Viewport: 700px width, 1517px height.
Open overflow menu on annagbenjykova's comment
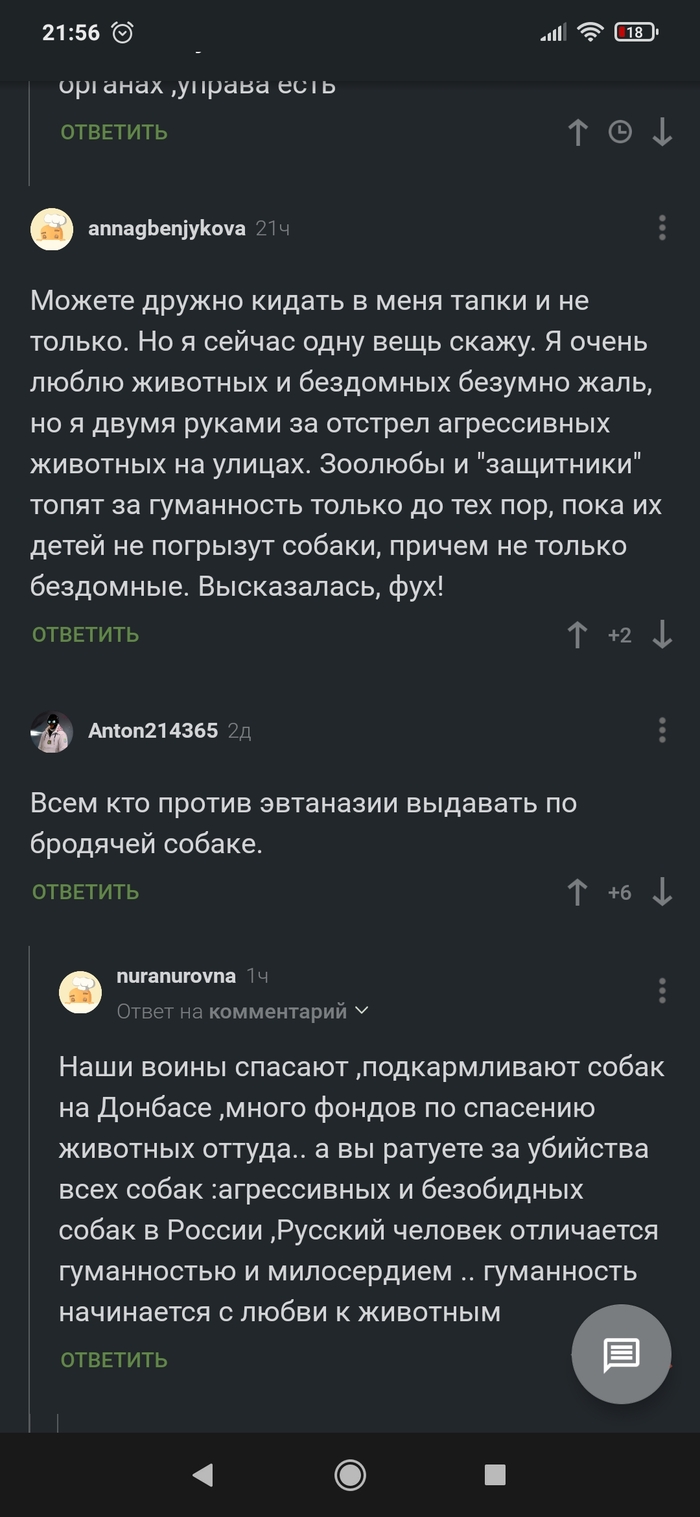click(662, 228)
